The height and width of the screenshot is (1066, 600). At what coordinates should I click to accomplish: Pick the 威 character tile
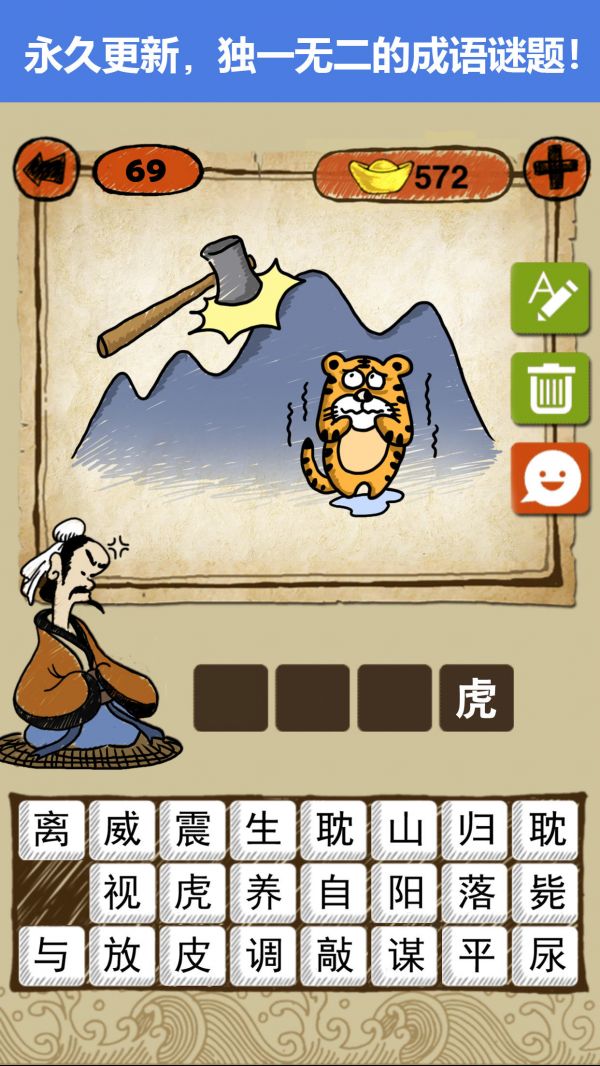tap(122, 830)
